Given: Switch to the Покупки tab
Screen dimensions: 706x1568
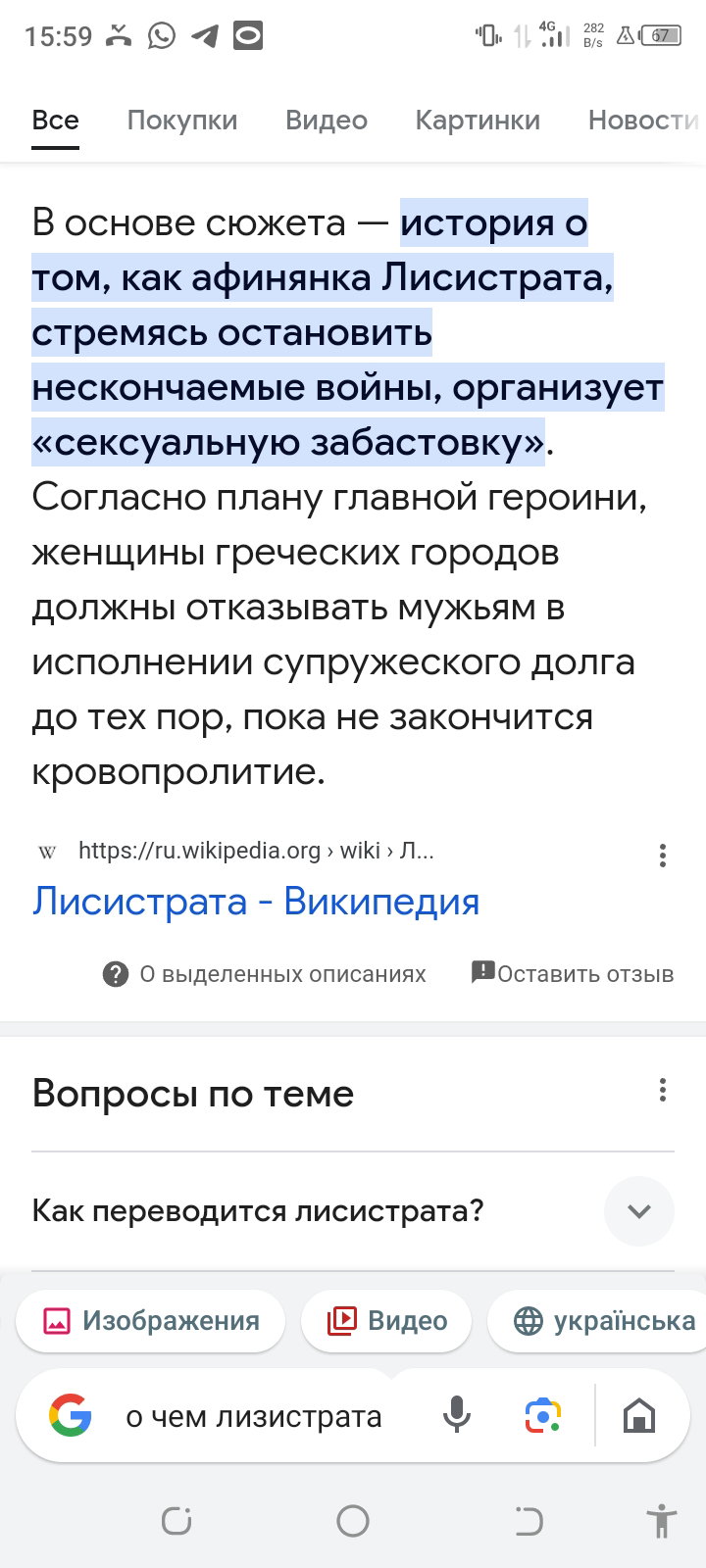Looking at the screenshot, I should click(182, 120).
